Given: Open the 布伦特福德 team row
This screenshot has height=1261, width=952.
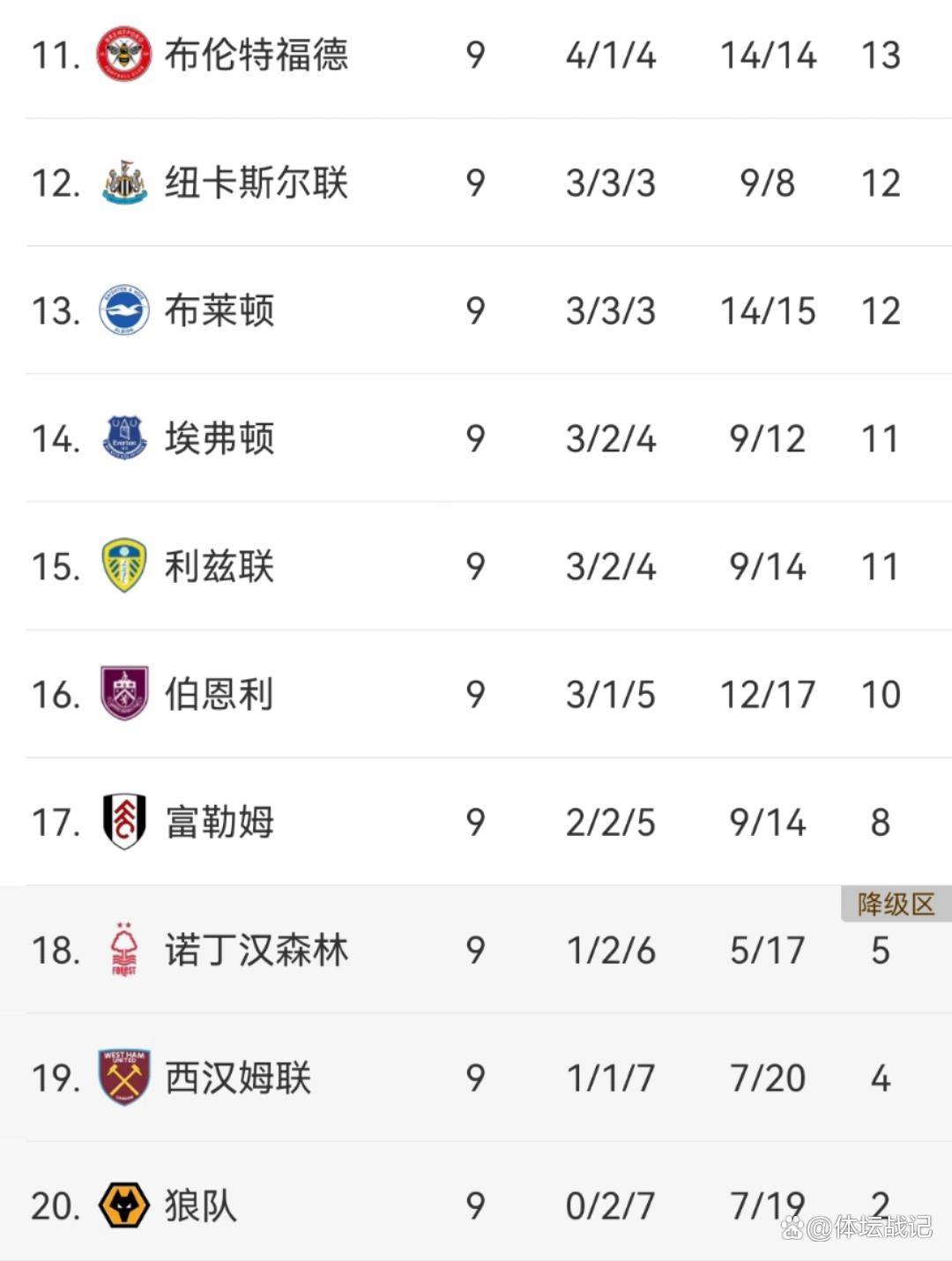Looking at the screenshot, I should [256, 56].
